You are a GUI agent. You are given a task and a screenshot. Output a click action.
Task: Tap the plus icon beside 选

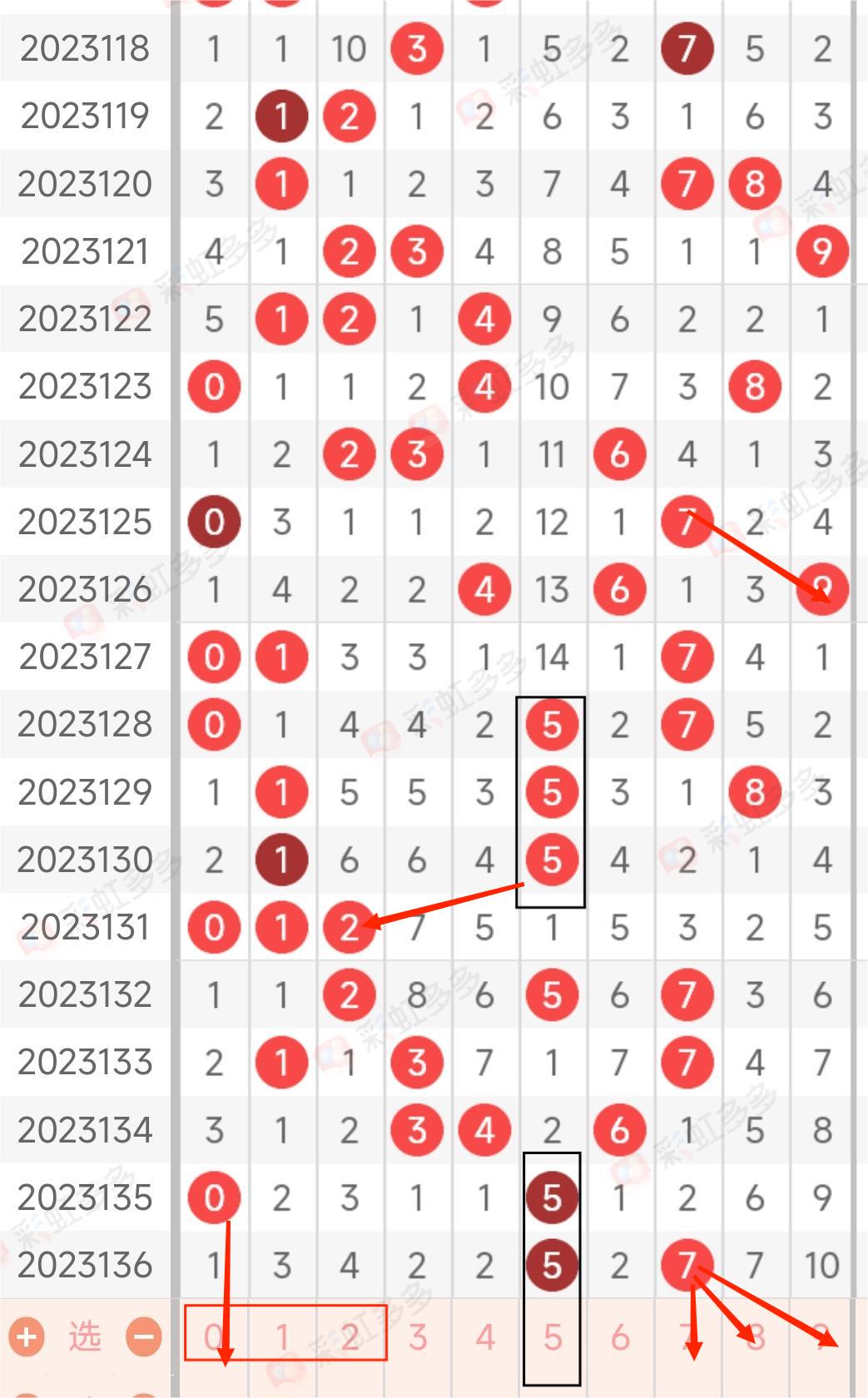coord(27,1337)
